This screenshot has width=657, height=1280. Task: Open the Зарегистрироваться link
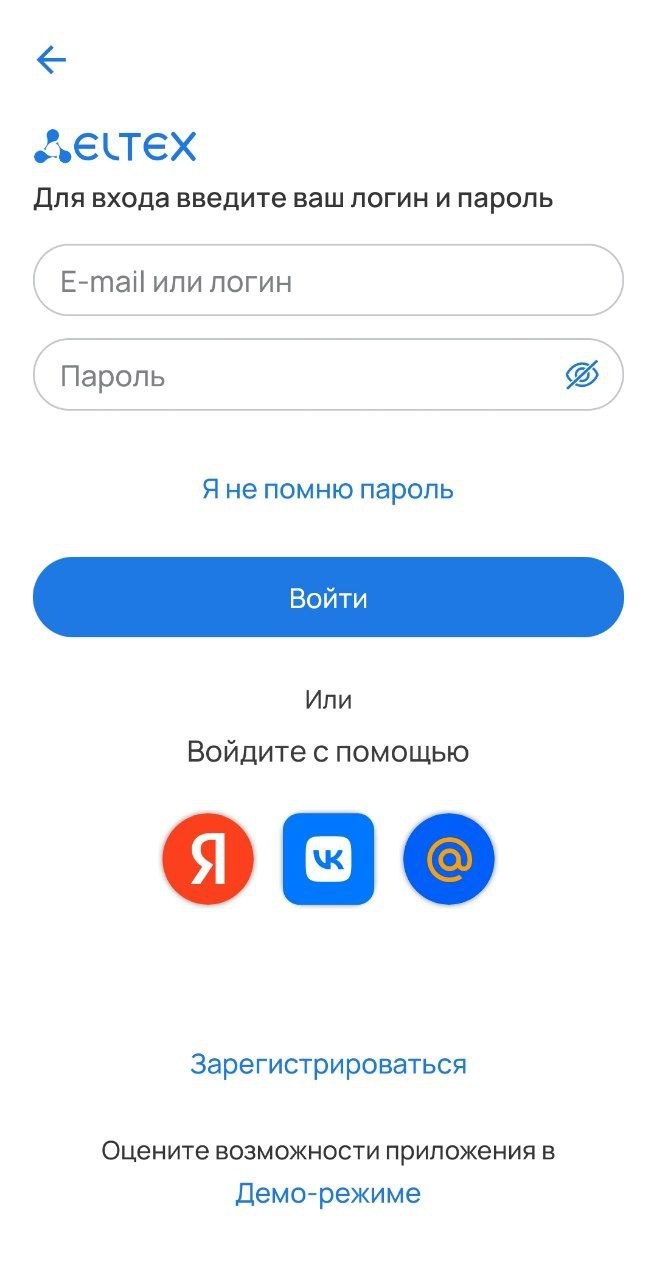pos(328,1064)
